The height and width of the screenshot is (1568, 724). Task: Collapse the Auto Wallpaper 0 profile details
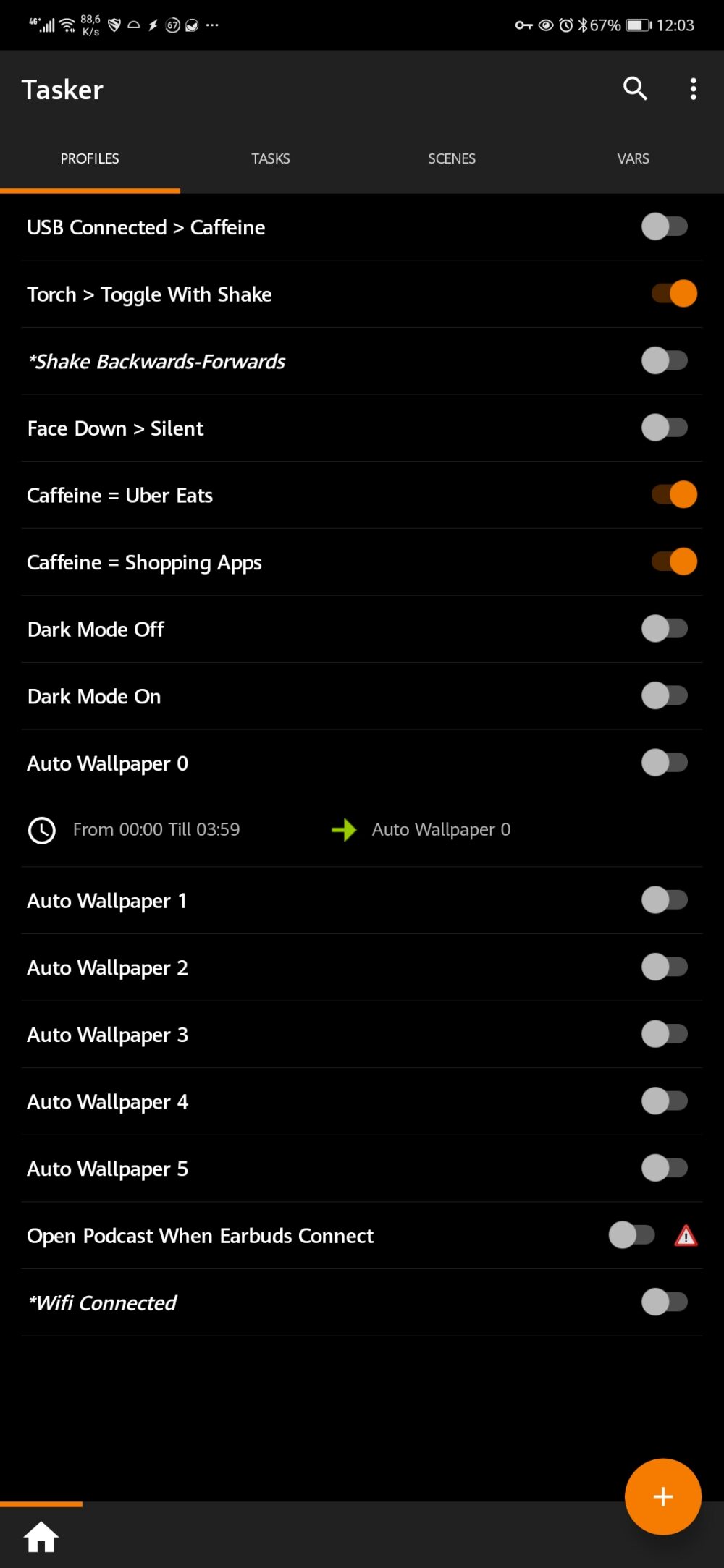(107, 763)
